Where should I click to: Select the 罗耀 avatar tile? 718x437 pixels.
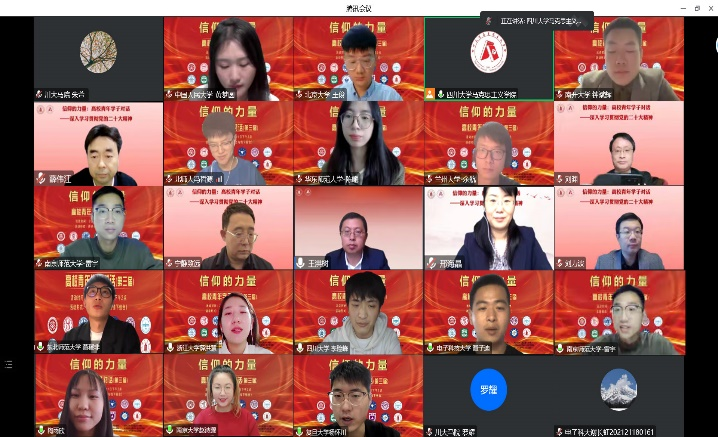click(x=489, y=396)
